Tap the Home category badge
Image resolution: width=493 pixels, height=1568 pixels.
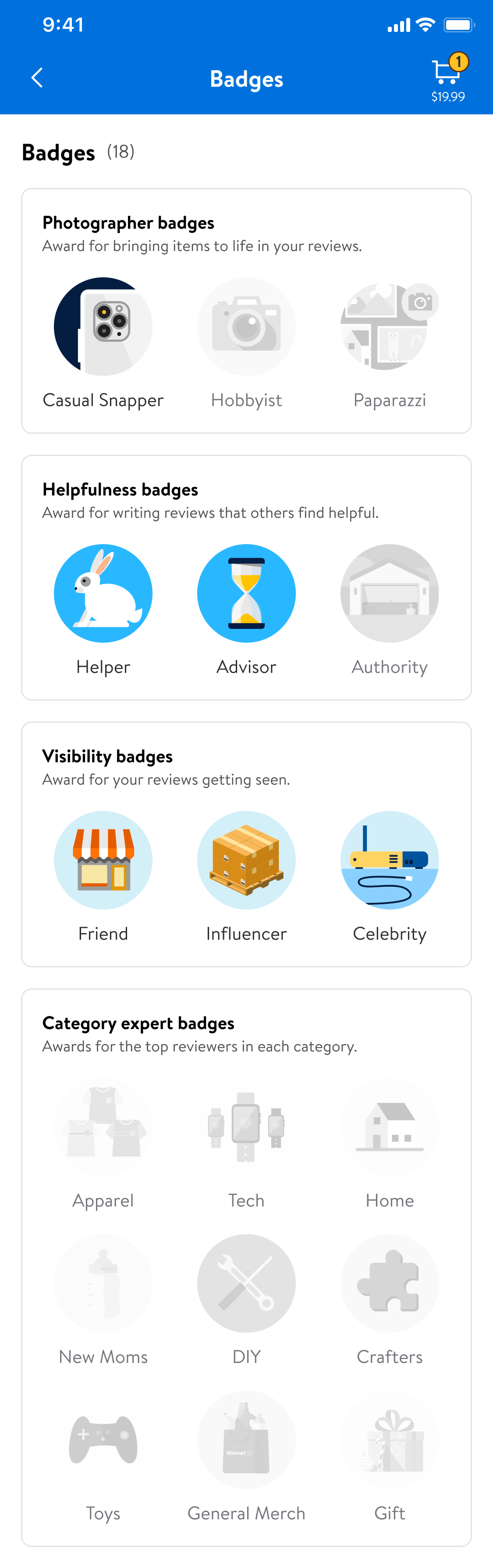tap(390, 1127)
